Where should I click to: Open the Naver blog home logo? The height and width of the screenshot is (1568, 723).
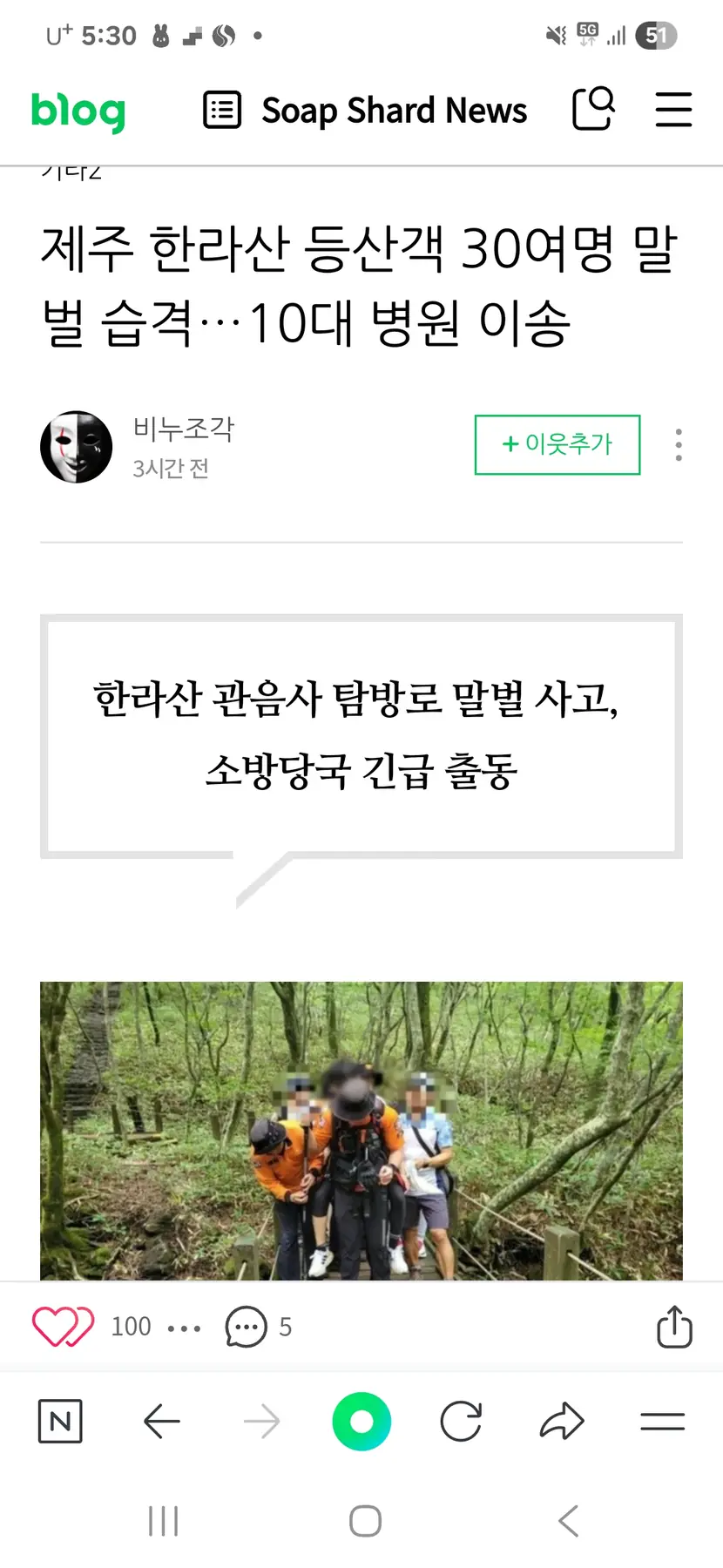click(78, 112)
